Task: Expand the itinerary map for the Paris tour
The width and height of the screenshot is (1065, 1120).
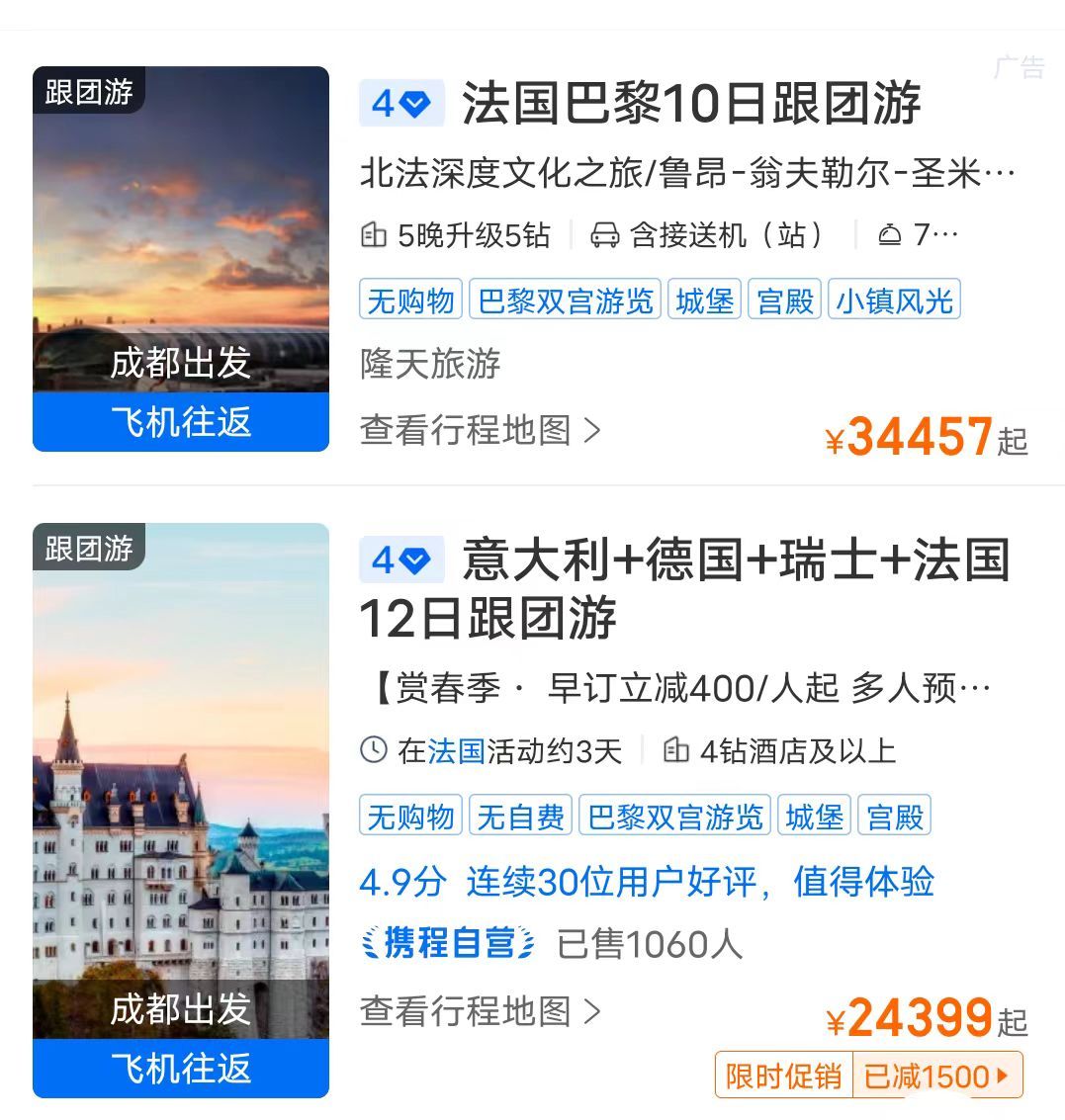Action: point(478,431)
